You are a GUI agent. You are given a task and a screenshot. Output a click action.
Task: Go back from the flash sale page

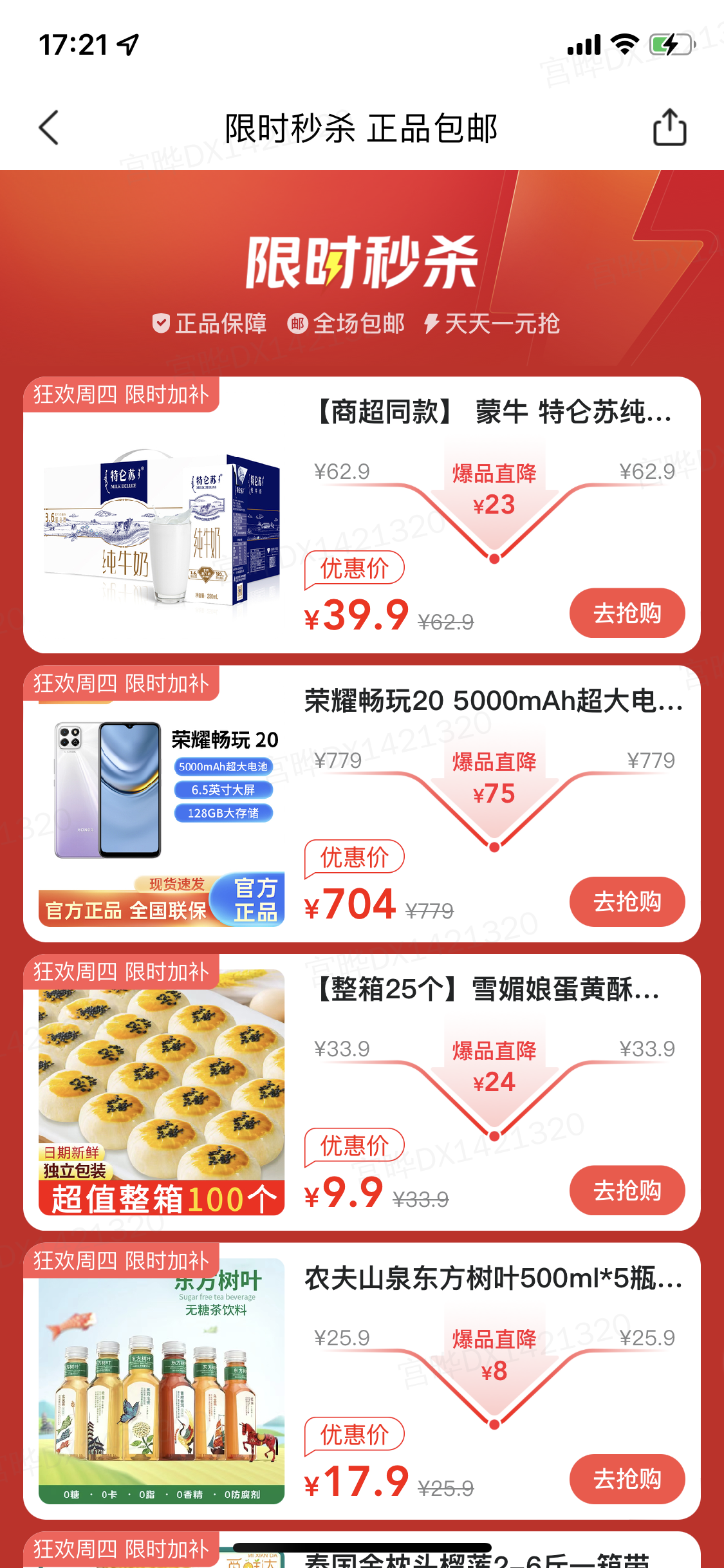pyautogui.click(x=49, y=127)
